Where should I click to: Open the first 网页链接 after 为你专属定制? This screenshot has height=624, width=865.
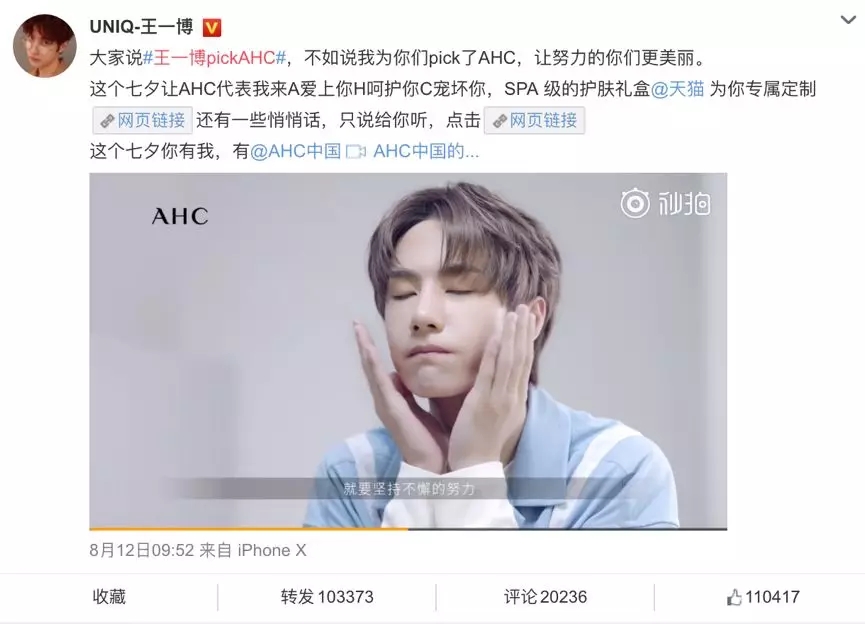point(141,120)
